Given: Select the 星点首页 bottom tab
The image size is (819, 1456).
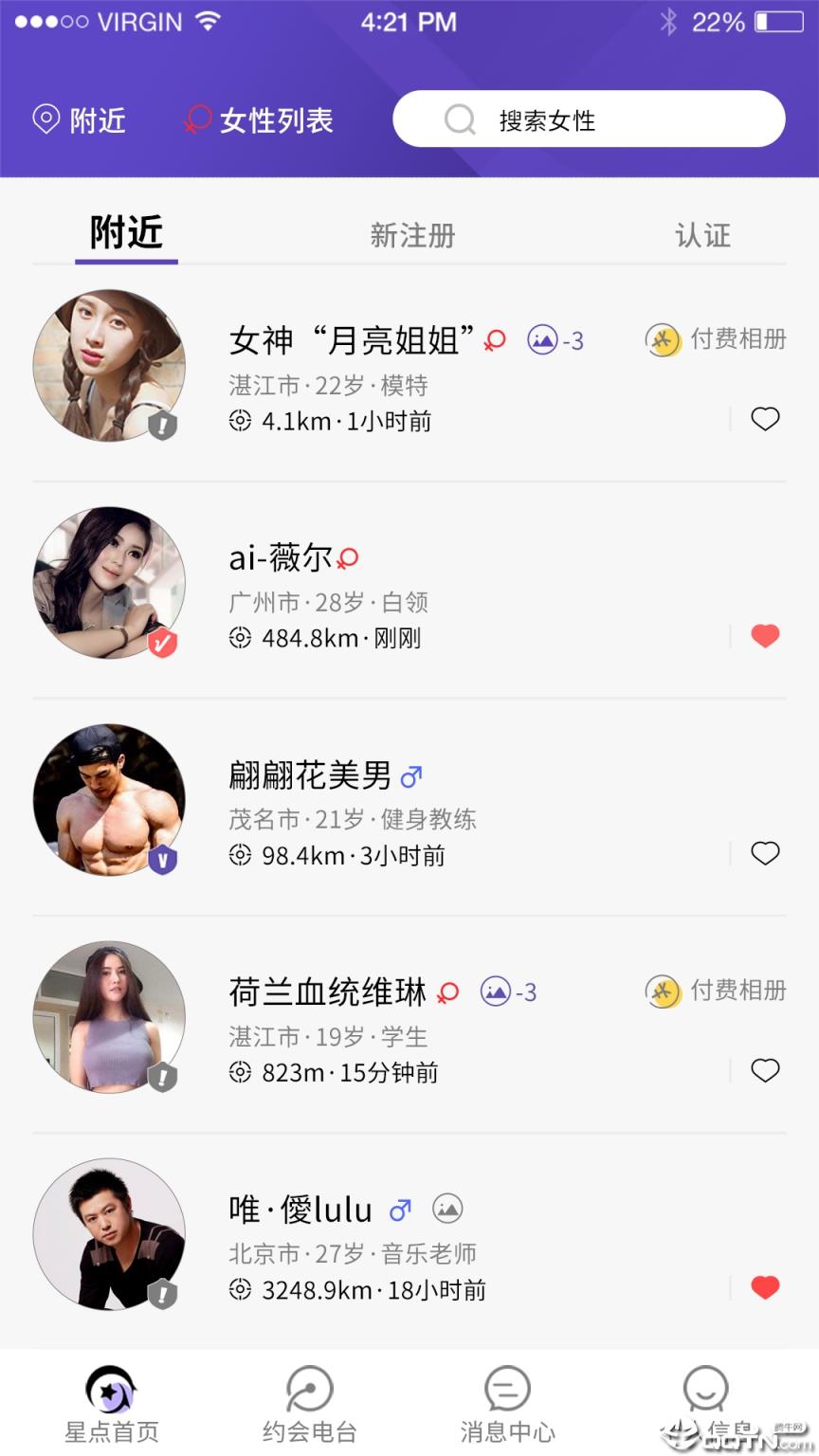Looking at the screenshot, I should pos(112,1403).
